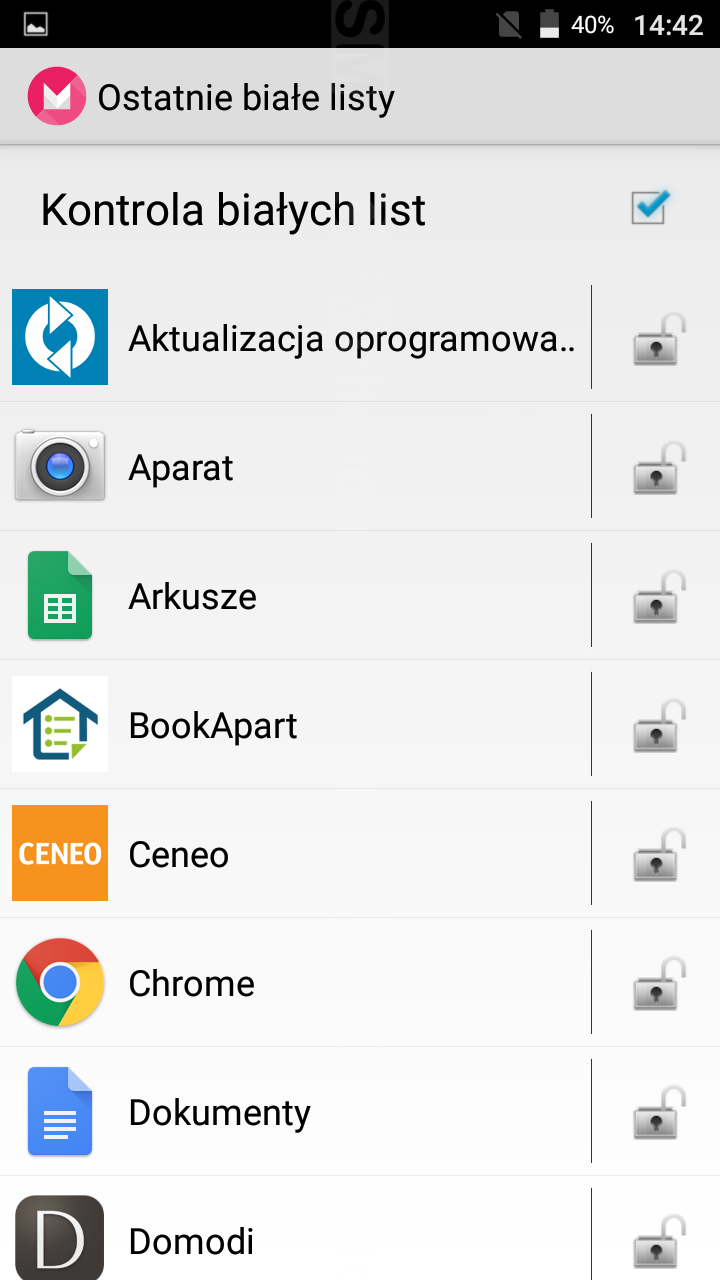Screen dimensions: 720x1280
Task: Toggle the lock beside BookApart
Action: [x=659, y=726]
